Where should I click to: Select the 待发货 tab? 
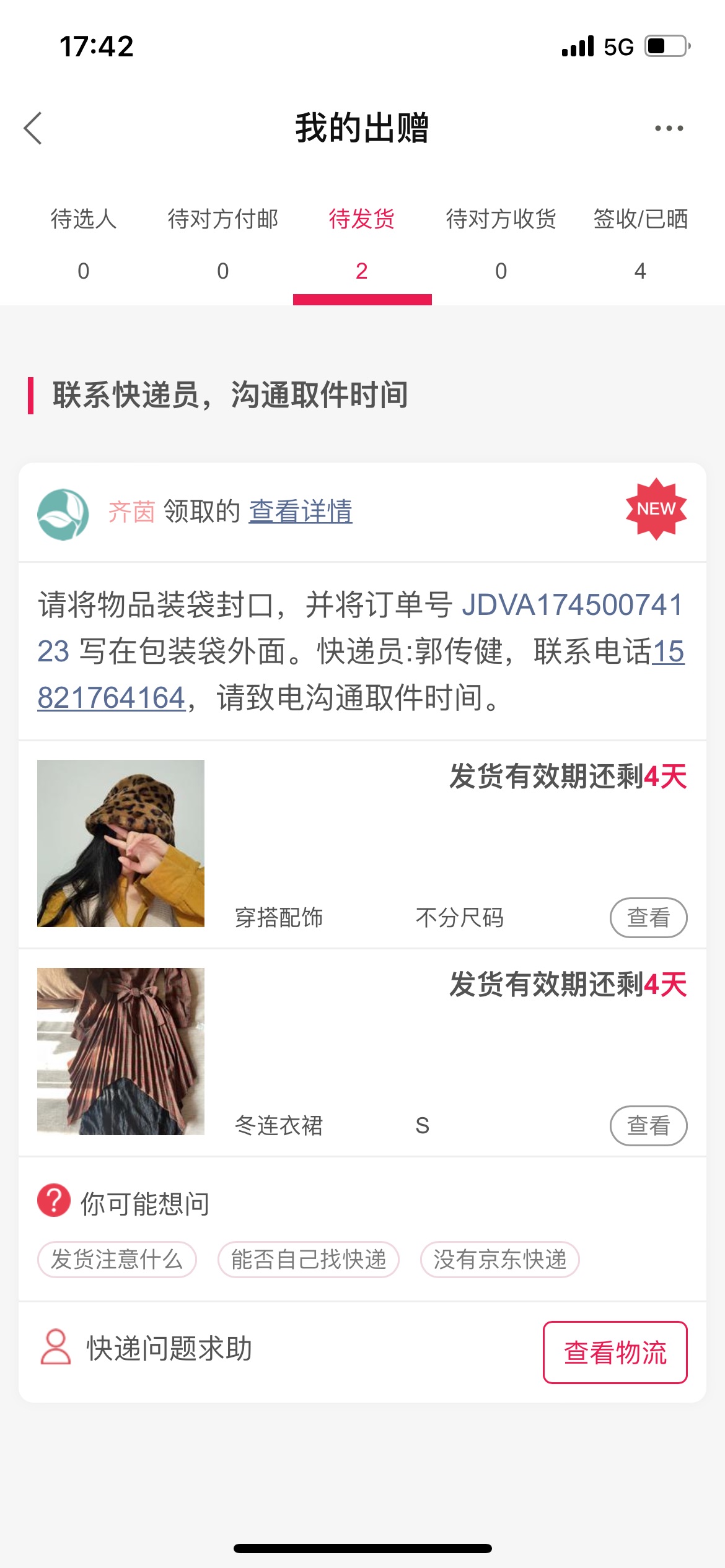(x=362, y=244)
